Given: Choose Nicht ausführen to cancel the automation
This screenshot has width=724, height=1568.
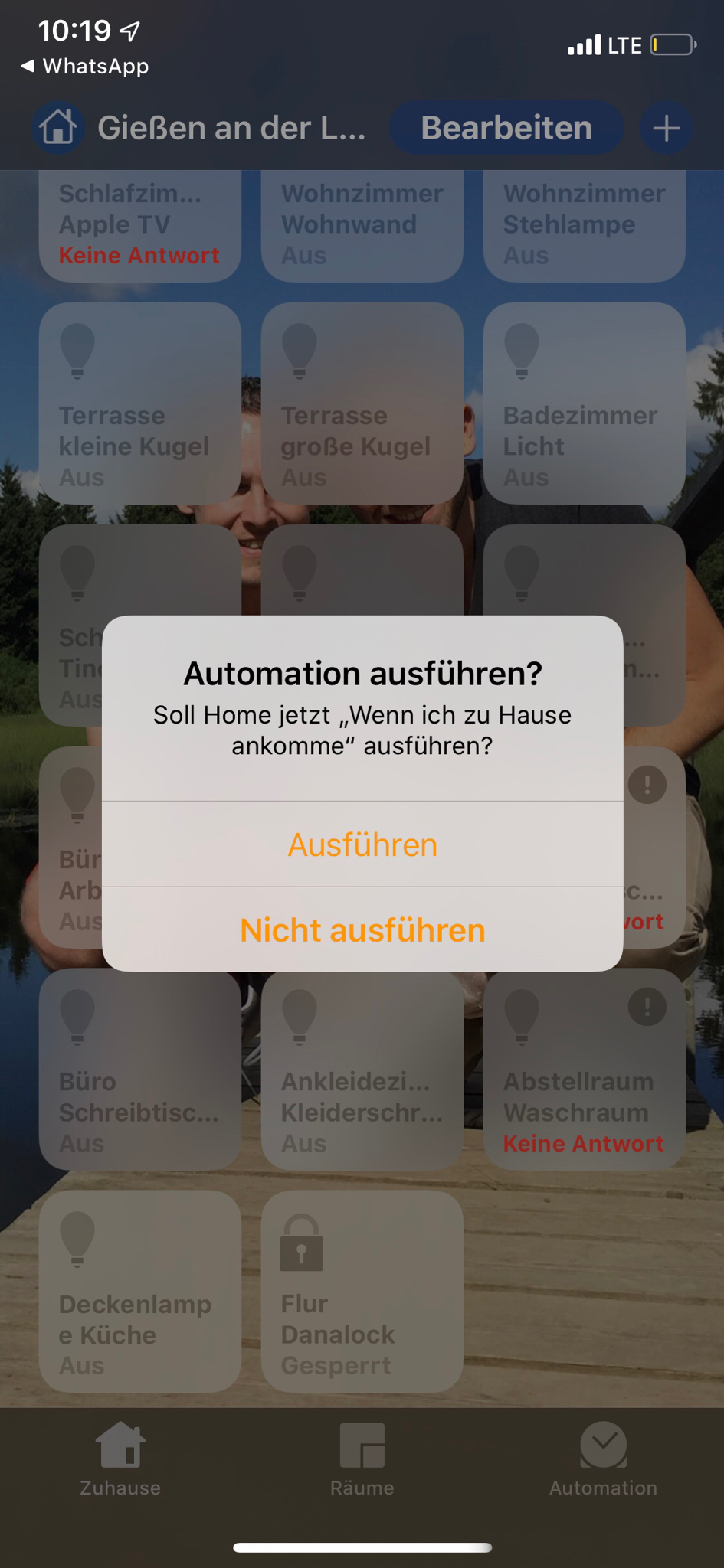Looking at the screenshot, I should pos(362,930).
